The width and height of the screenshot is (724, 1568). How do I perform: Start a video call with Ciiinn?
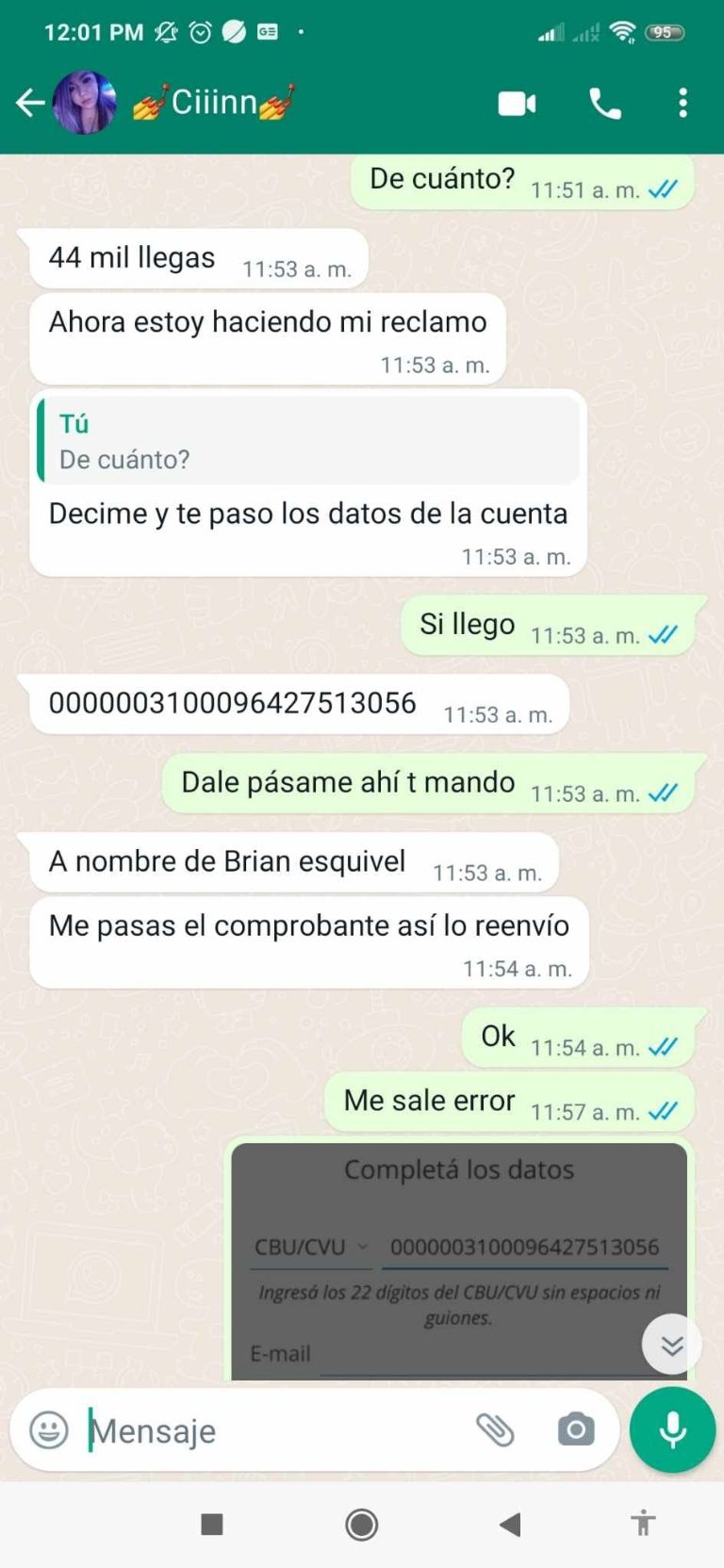(517, 103)
